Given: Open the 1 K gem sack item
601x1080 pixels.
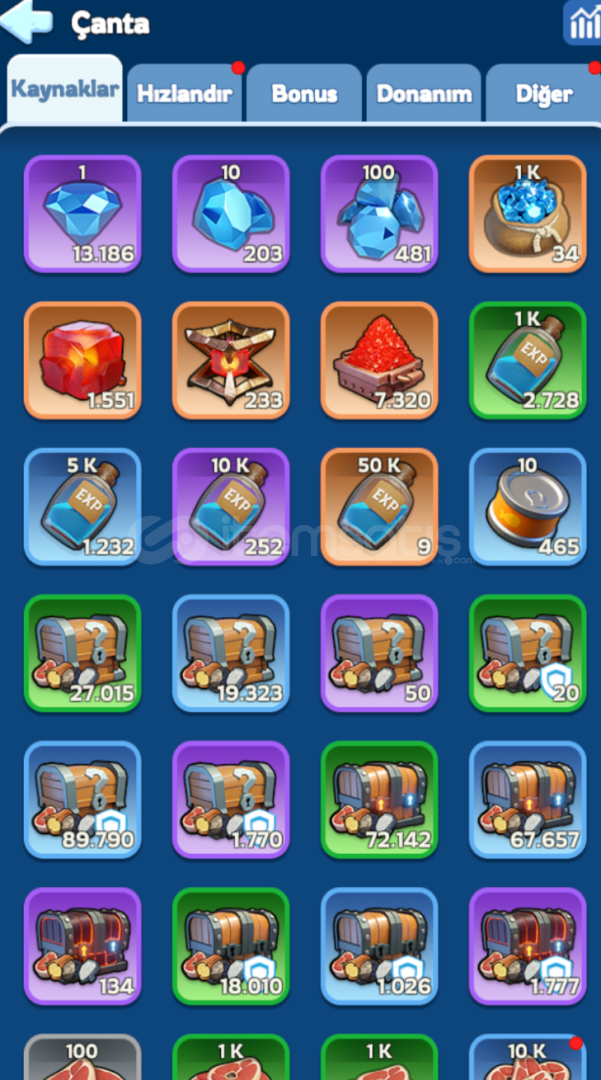Looking at the screenshot, I should (527, 214).
